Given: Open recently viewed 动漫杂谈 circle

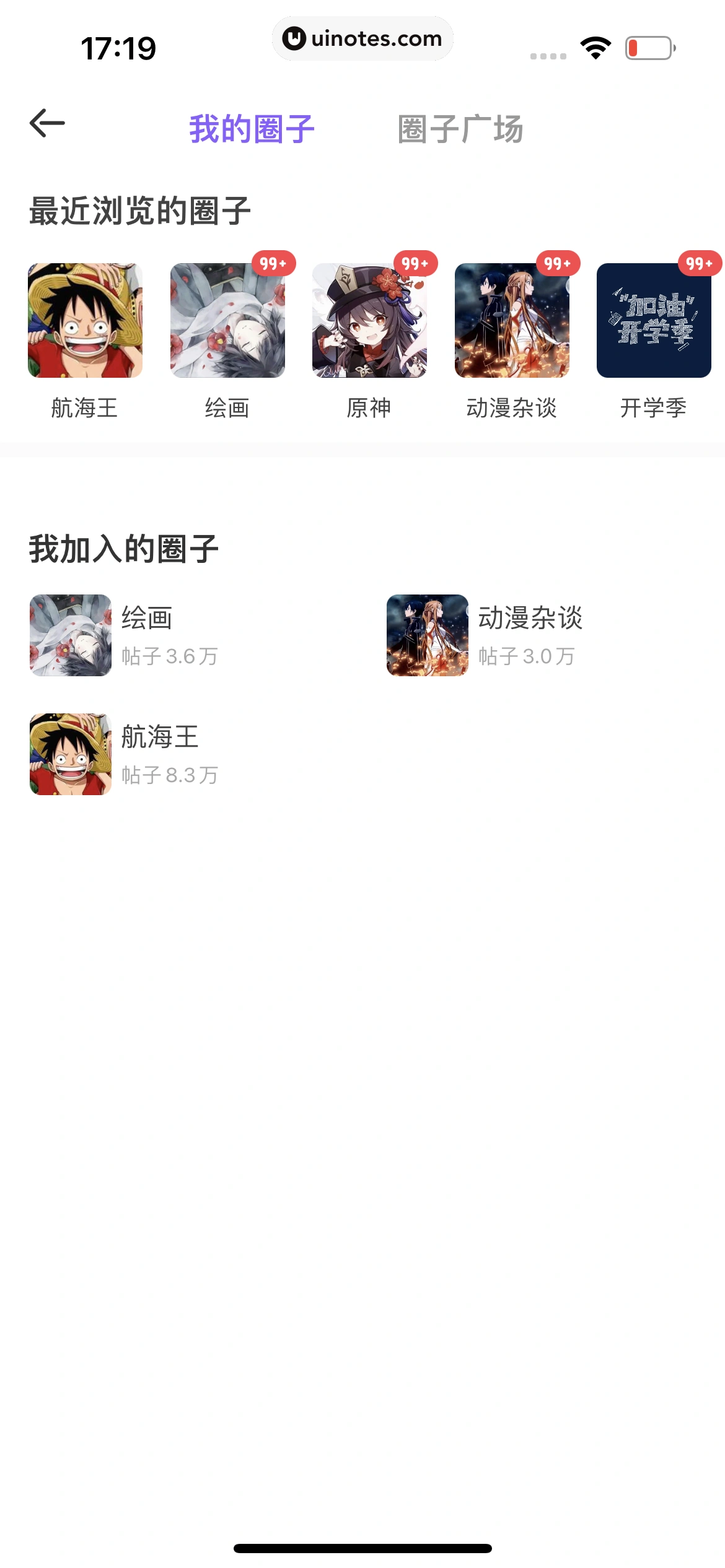Looking at the screenshot, I should 512,321.
